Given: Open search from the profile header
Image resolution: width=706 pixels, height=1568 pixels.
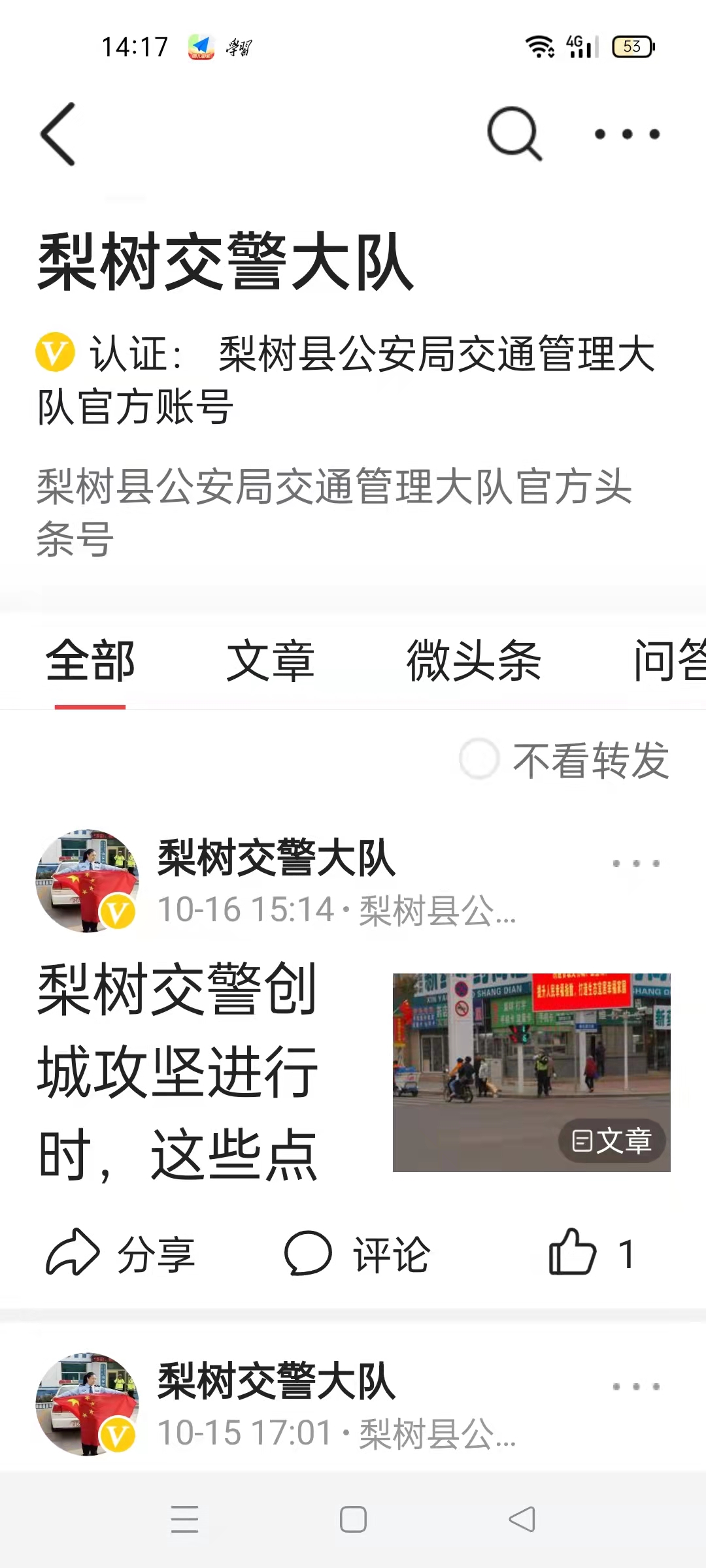Looking at the screenshot, I should coord(514,133).
